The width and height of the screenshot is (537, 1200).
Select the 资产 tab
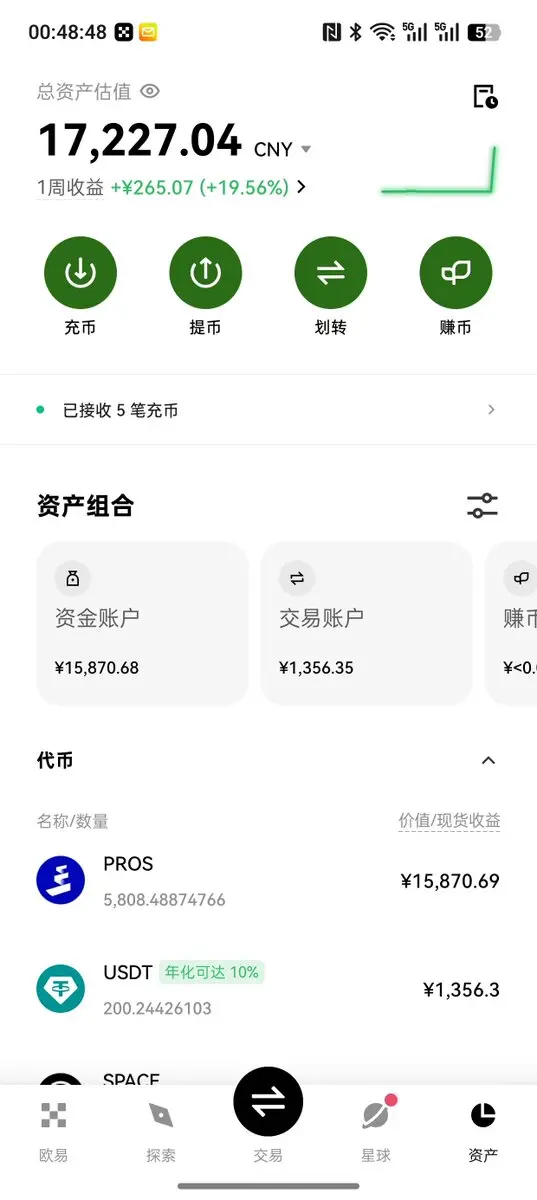[483, 1132]
